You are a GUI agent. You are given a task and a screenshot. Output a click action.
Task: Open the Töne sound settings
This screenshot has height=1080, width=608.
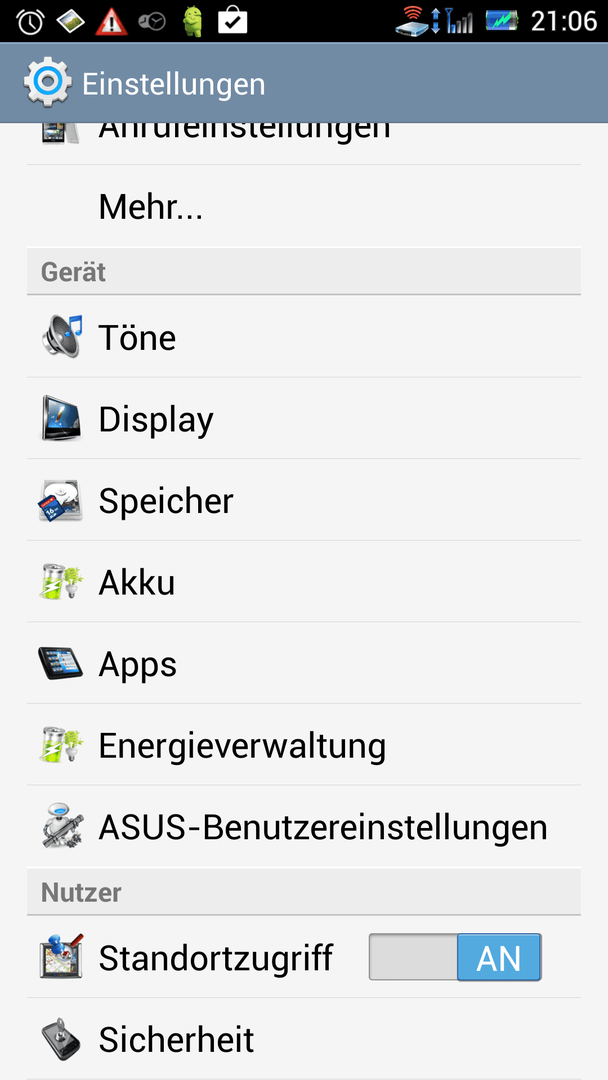click(304, 337)
